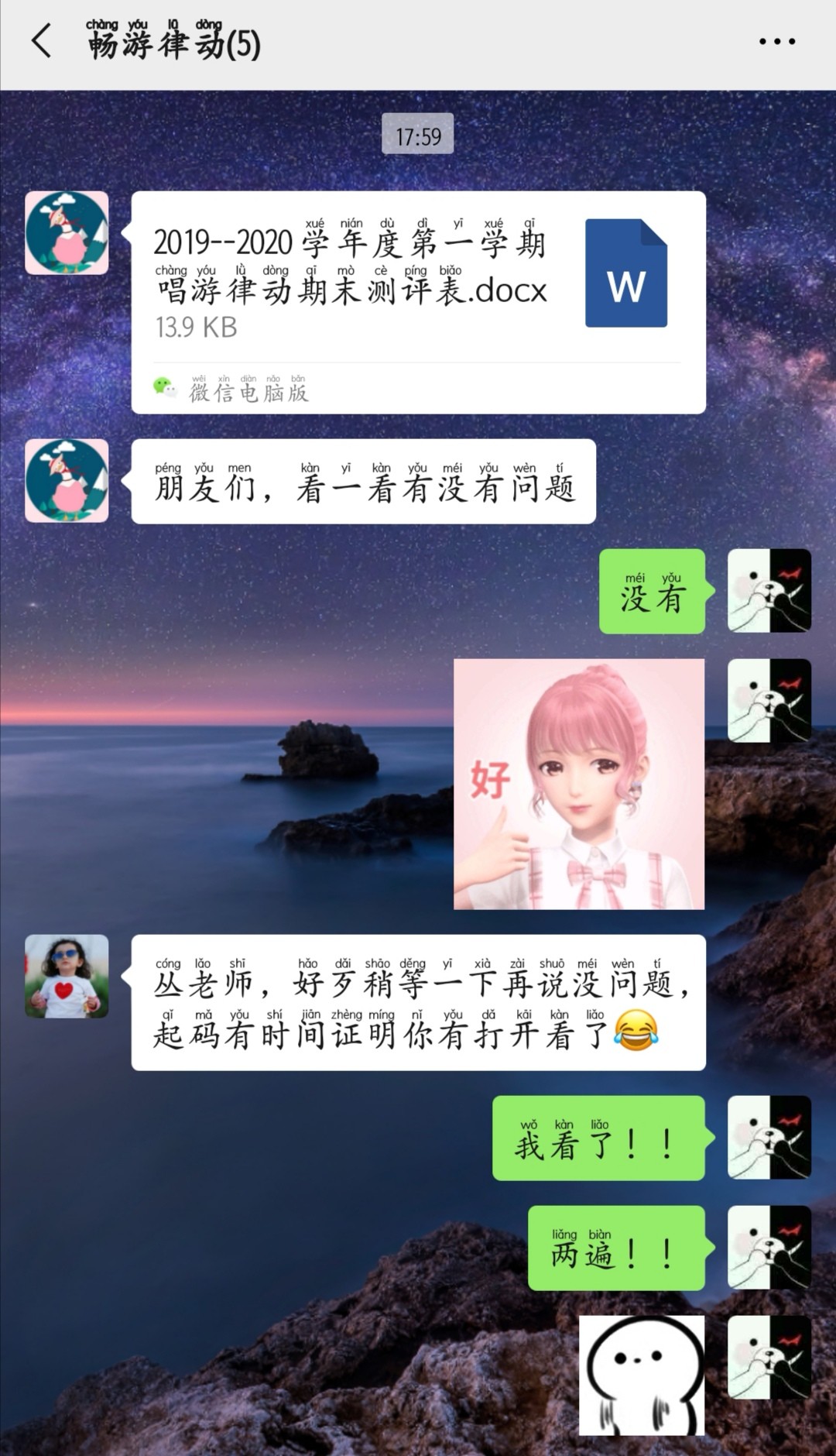Open the three-dot chat options menu
Viewport: 836px width, 1456px height.
pyautogui.click(x=776, y=42)
